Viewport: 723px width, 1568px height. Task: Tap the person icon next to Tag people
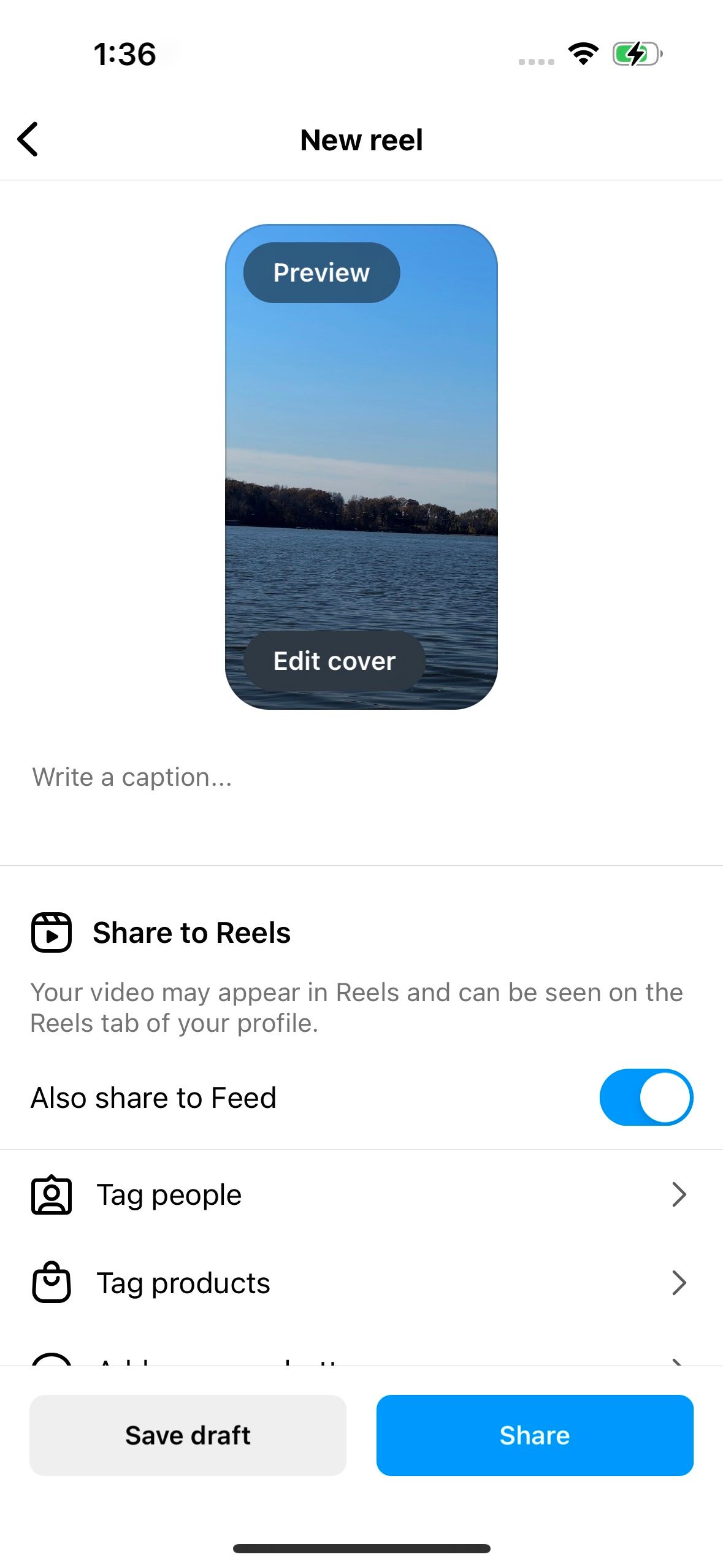coord(52,1194)
